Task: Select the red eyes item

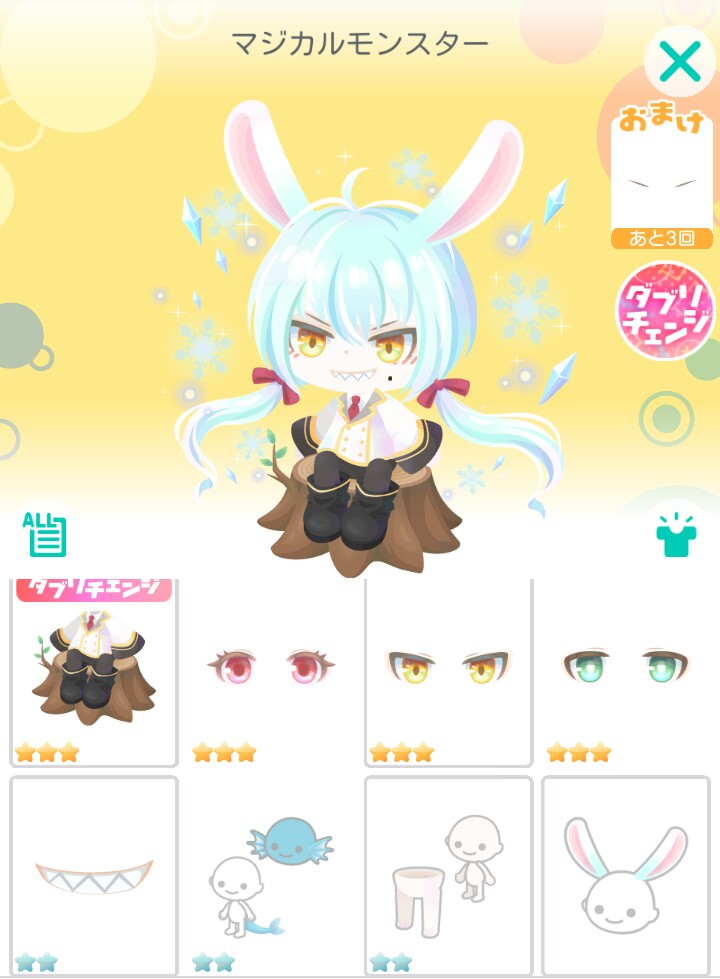Action: click(271, 672)
